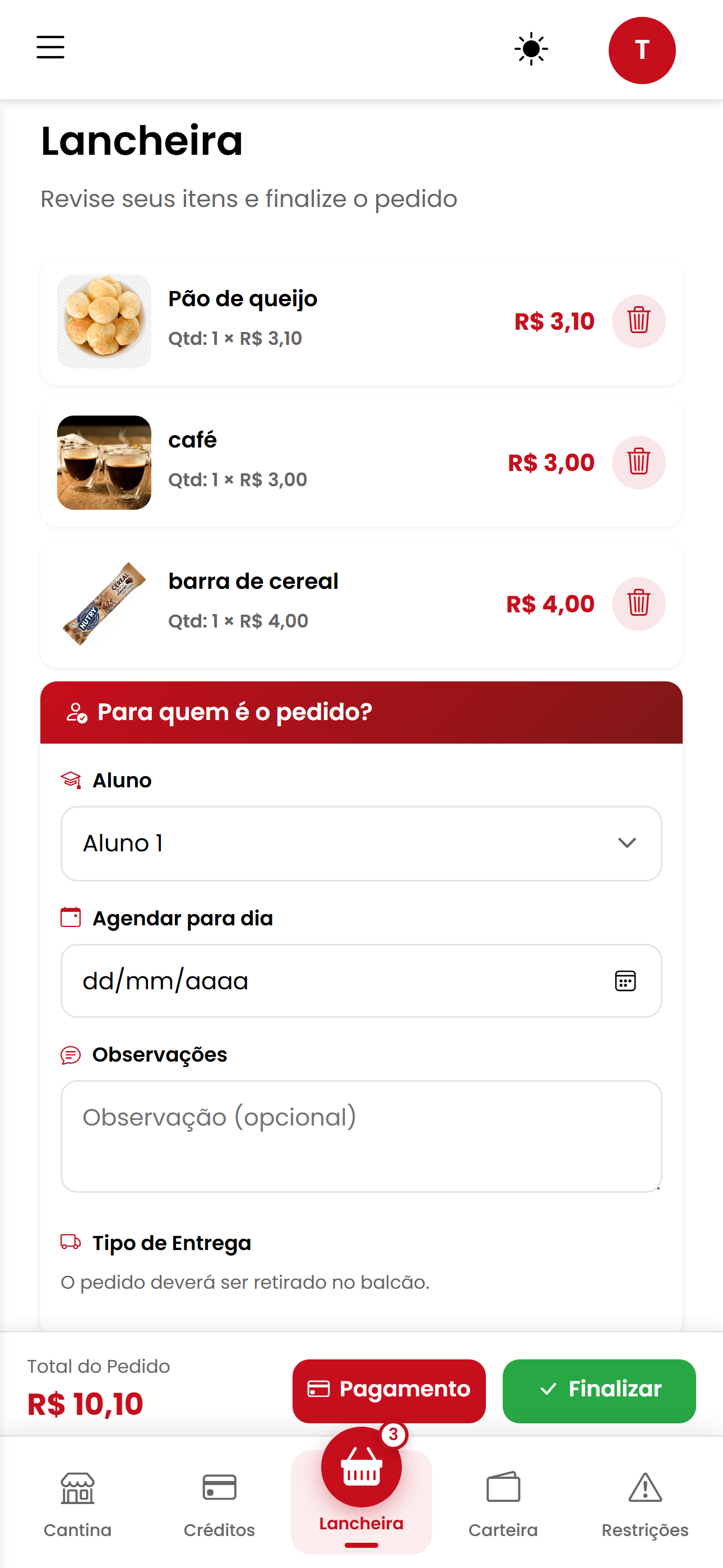Delete Pão de queijo using its trash icon
The width and height of the screenshot is (723, 1568).
[x=638, y=321]
